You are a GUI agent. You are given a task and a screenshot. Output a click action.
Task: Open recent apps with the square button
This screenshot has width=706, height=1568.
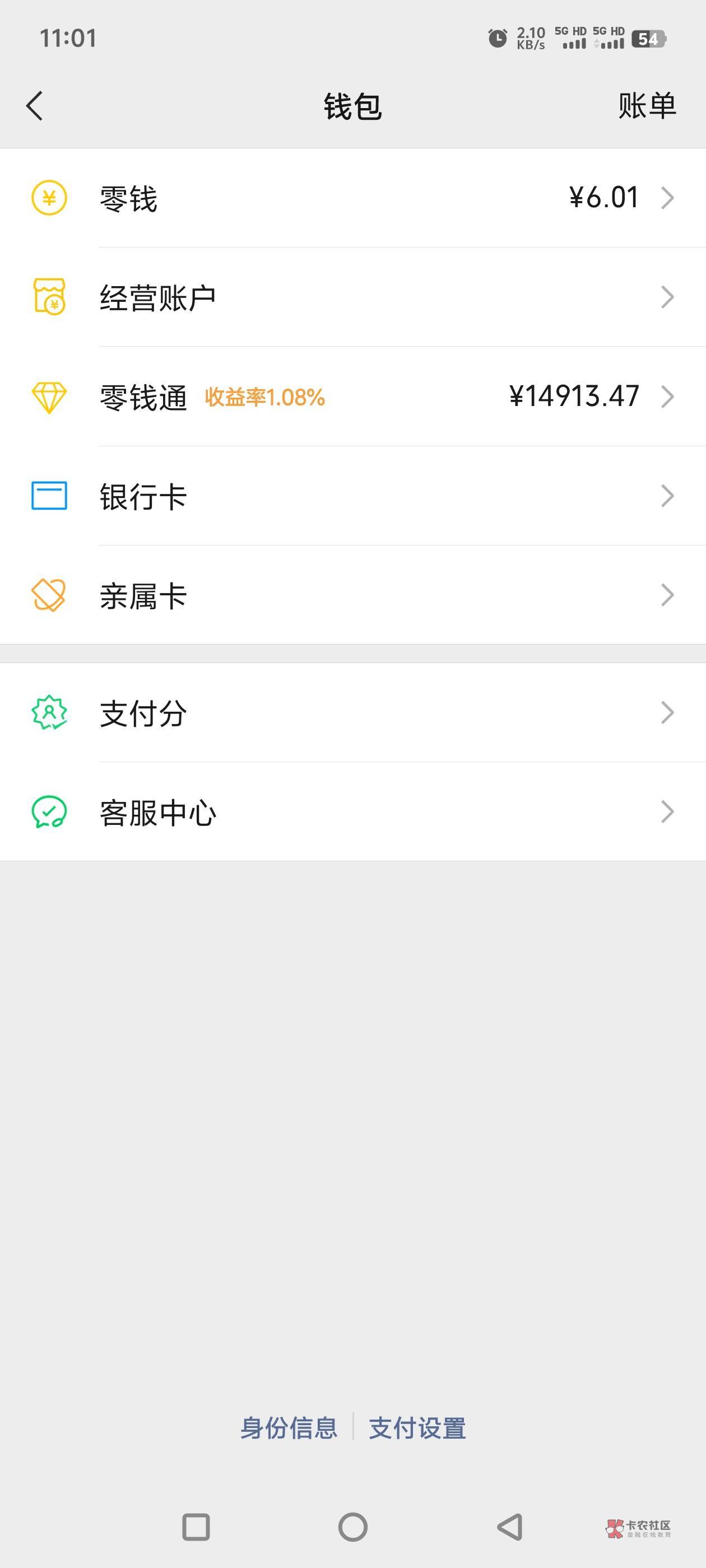pyautogui.click(x=196, y=1527)
